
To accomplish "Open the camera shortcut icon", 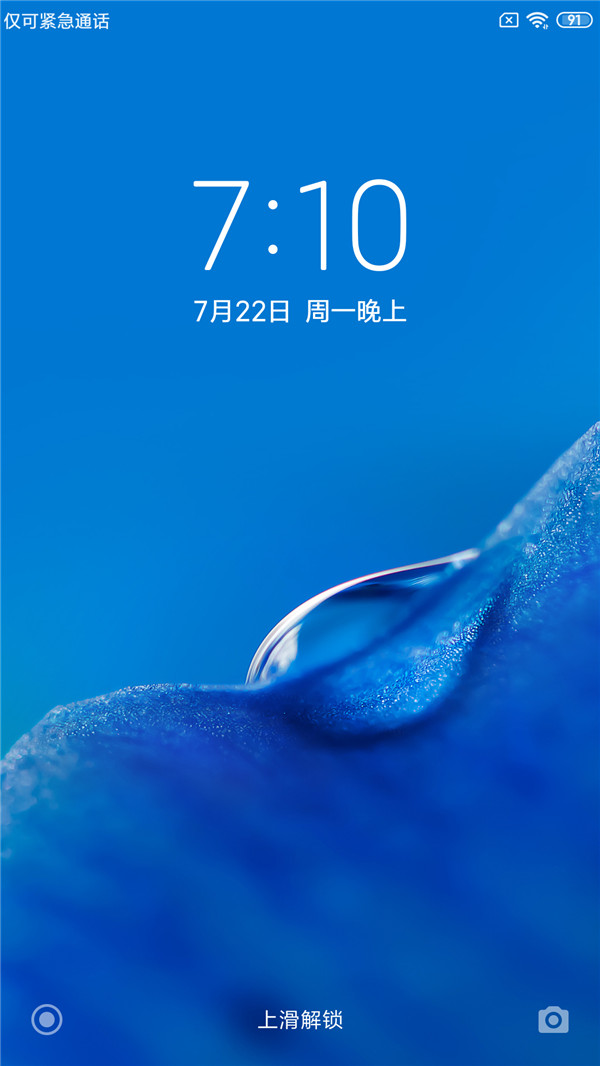I will pyautogui.click(x=553, y=1020).
